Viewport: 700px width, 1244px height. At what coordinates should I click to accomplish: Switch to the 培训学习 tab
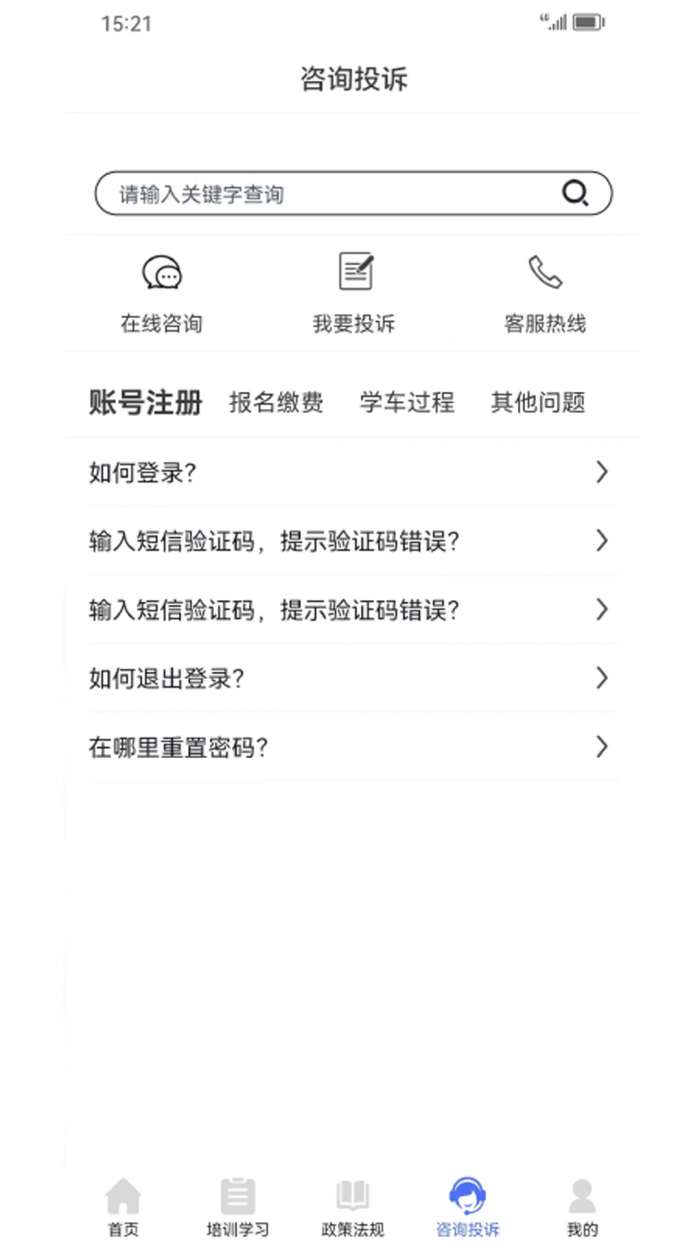[x=237, y=1207]
